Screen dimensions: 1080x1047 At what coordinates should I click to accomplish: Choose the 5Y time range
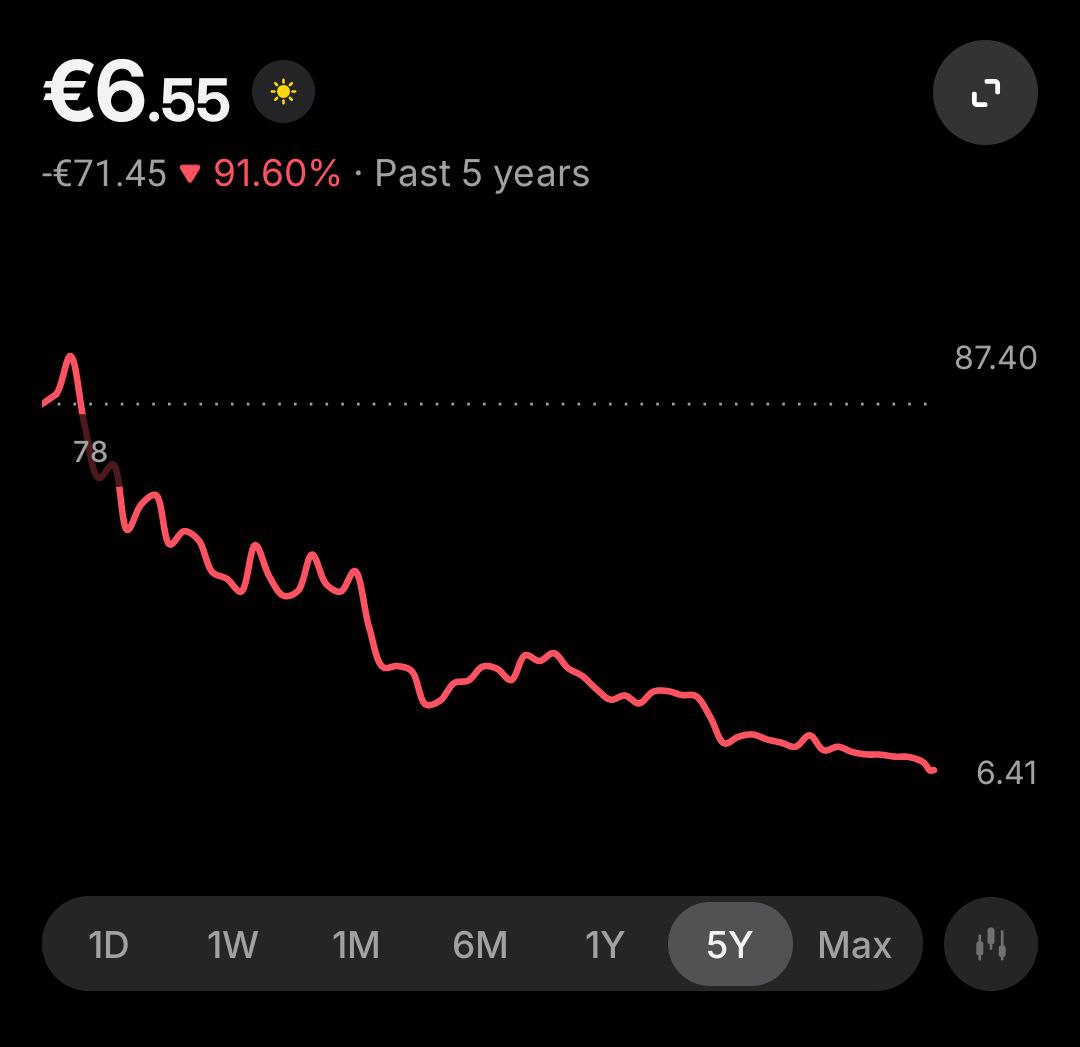729,944
